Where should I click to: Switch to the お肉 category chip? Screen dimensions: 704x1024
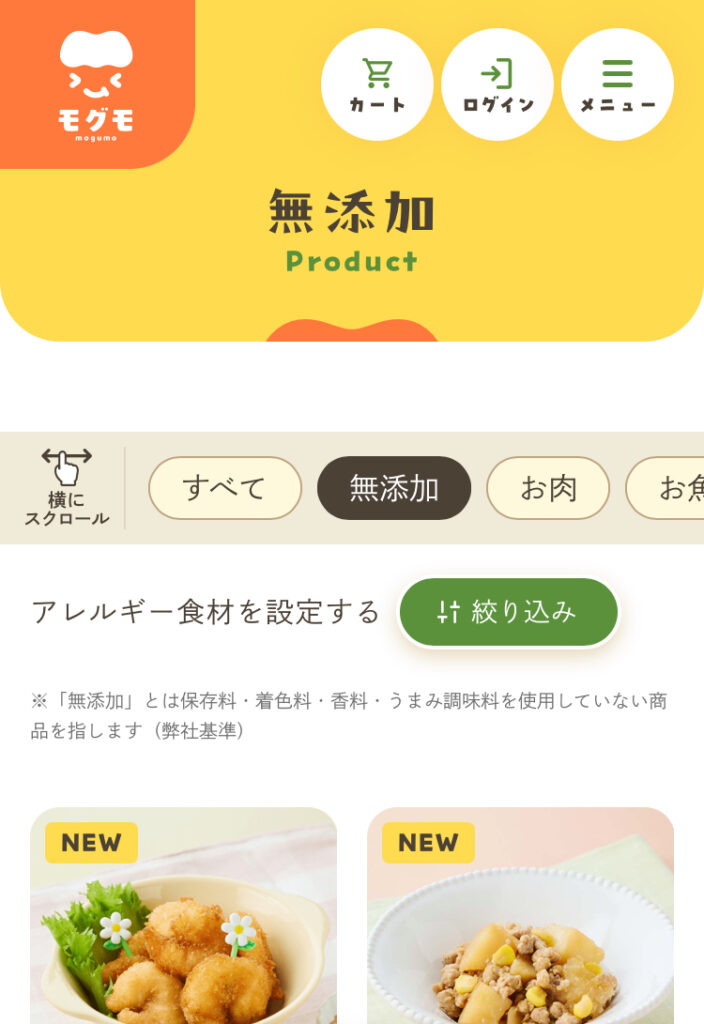(548, 488)
